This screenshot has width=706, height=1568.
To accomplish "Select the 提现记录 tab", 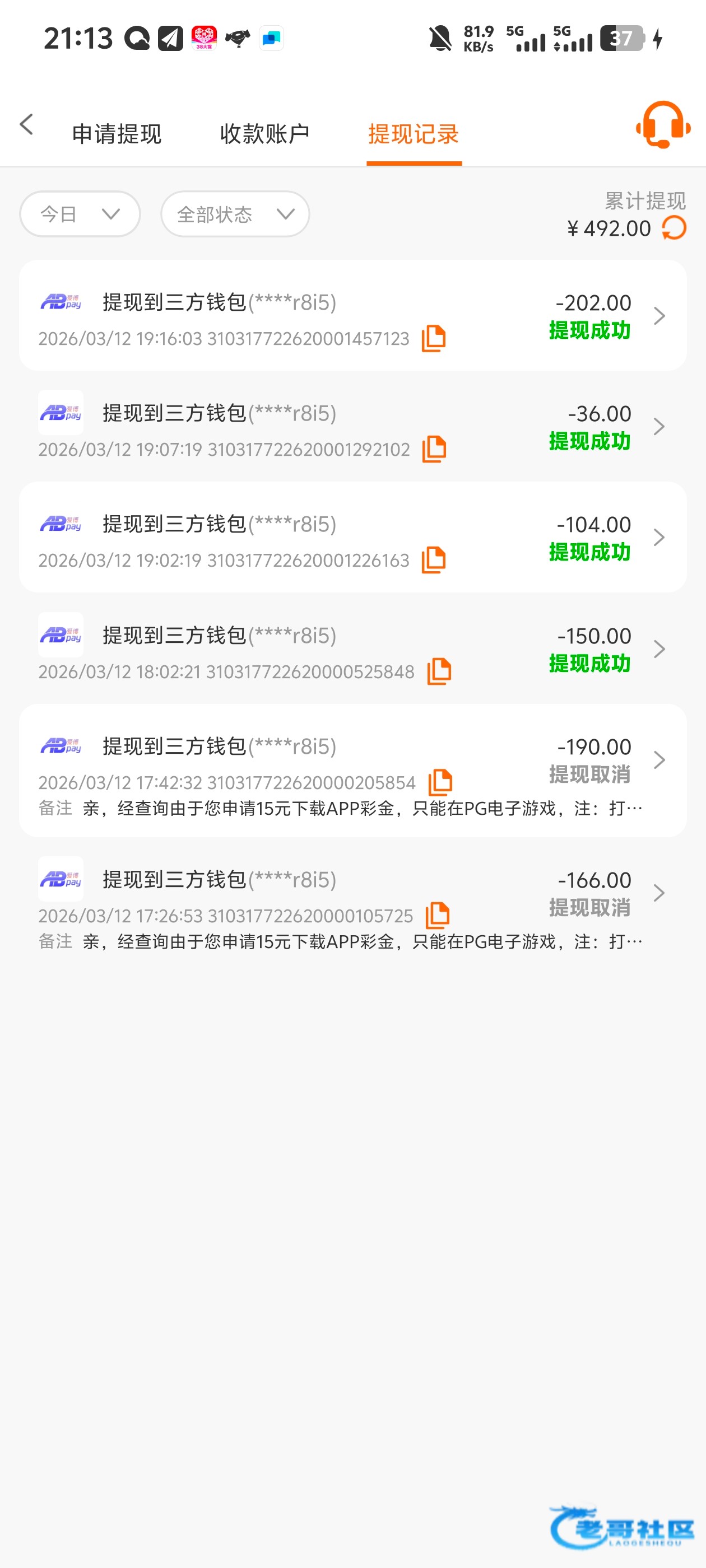I will point(414,134).
